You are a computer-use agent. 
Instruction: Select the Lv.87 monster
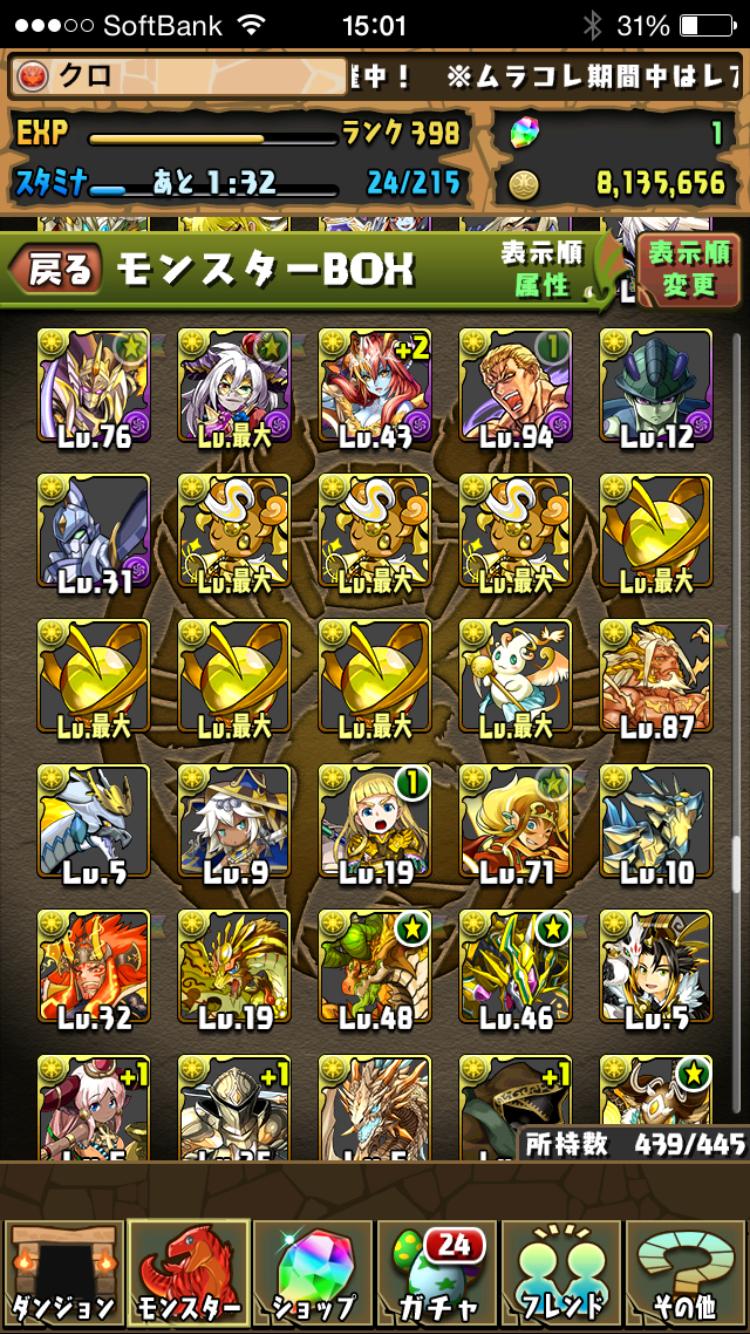(656, 676)
